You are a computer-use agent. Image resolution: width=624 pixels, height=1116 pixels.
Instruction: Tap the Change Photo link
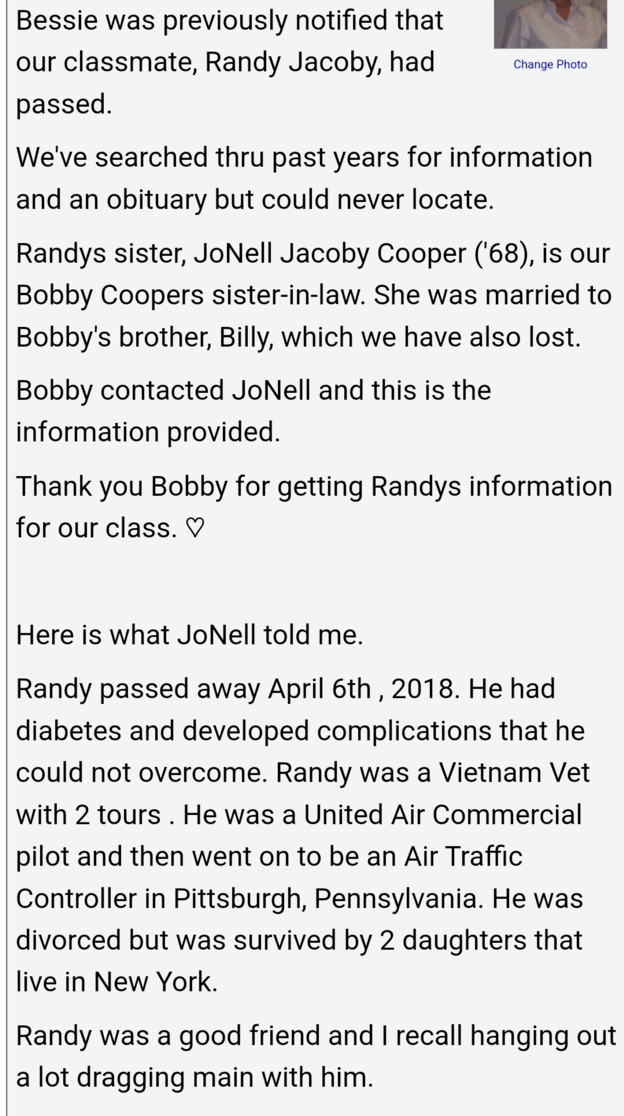(550, 64)
